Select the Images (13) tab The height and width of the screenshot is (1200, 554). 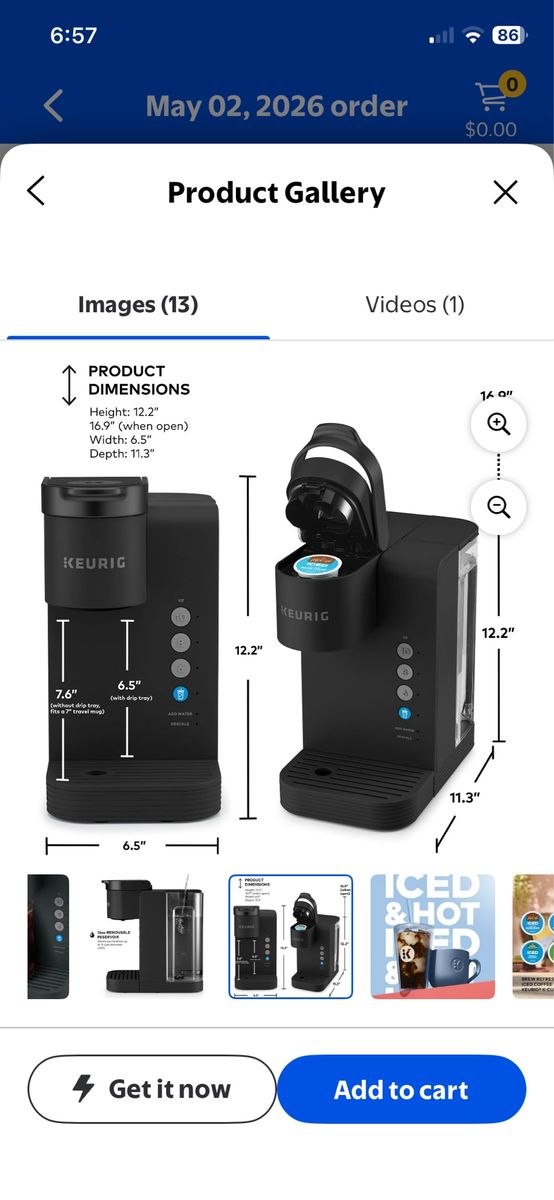(138, 304)
